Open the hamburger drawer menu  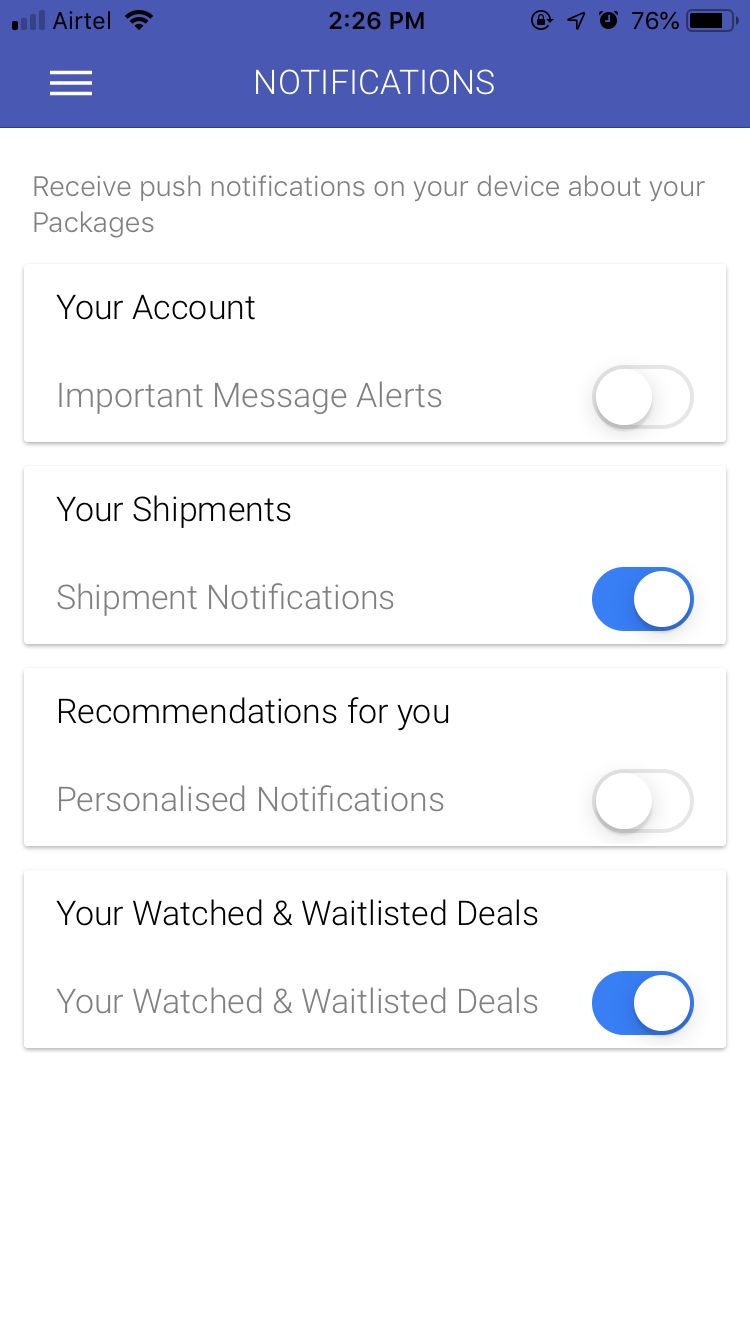(x=71, y=83)
